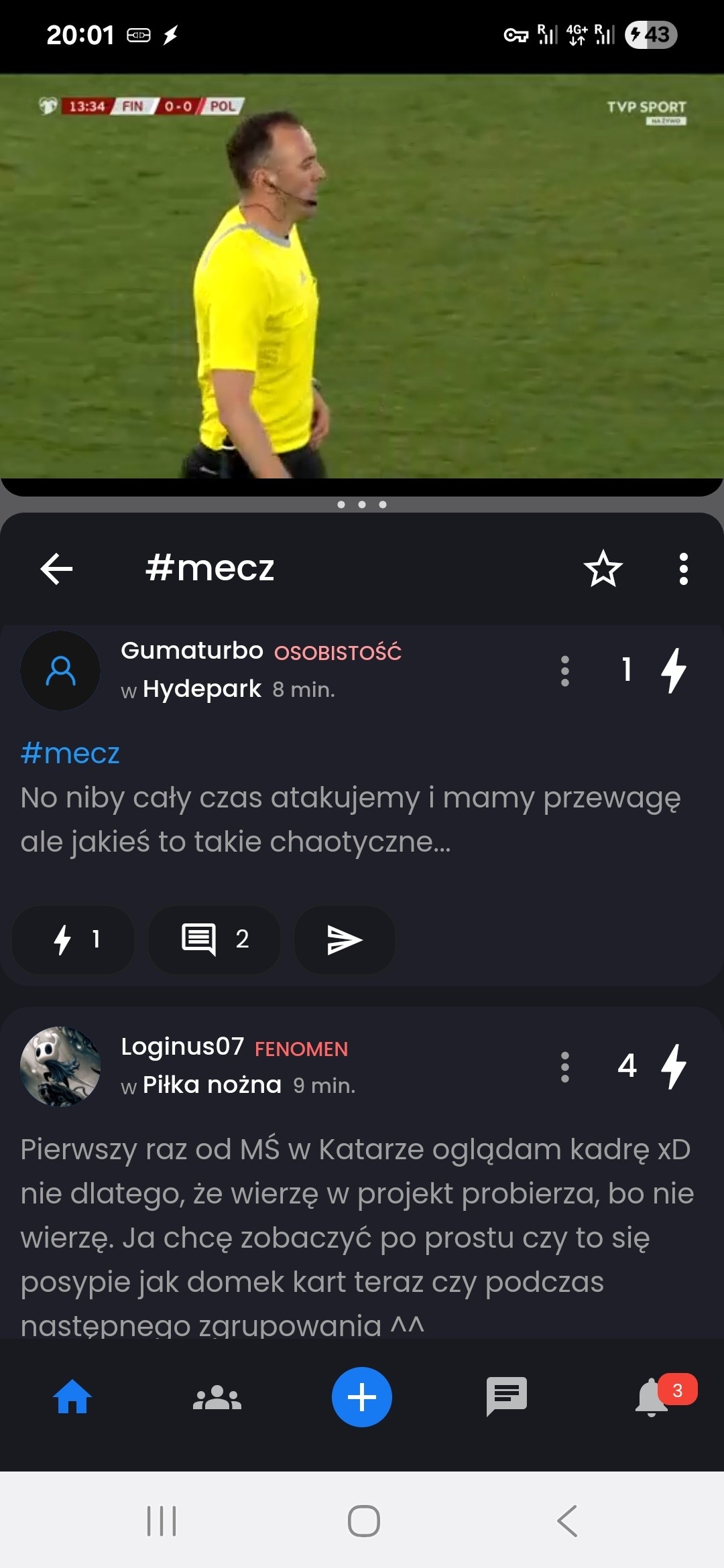Open Loginus07's profile picture
The image size is (724, 1568).
click(60, 1066)
